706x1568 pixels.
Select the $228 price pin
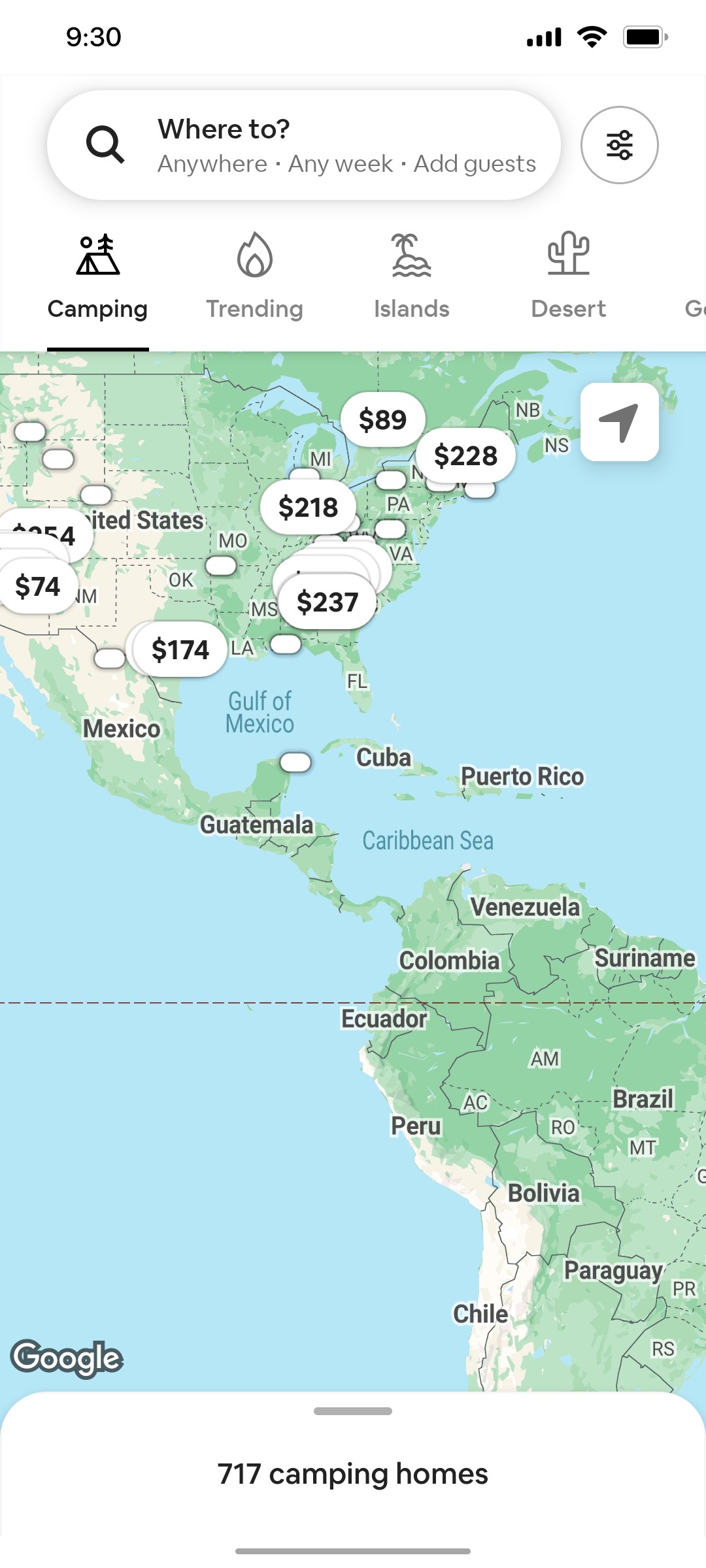point(466,455)
